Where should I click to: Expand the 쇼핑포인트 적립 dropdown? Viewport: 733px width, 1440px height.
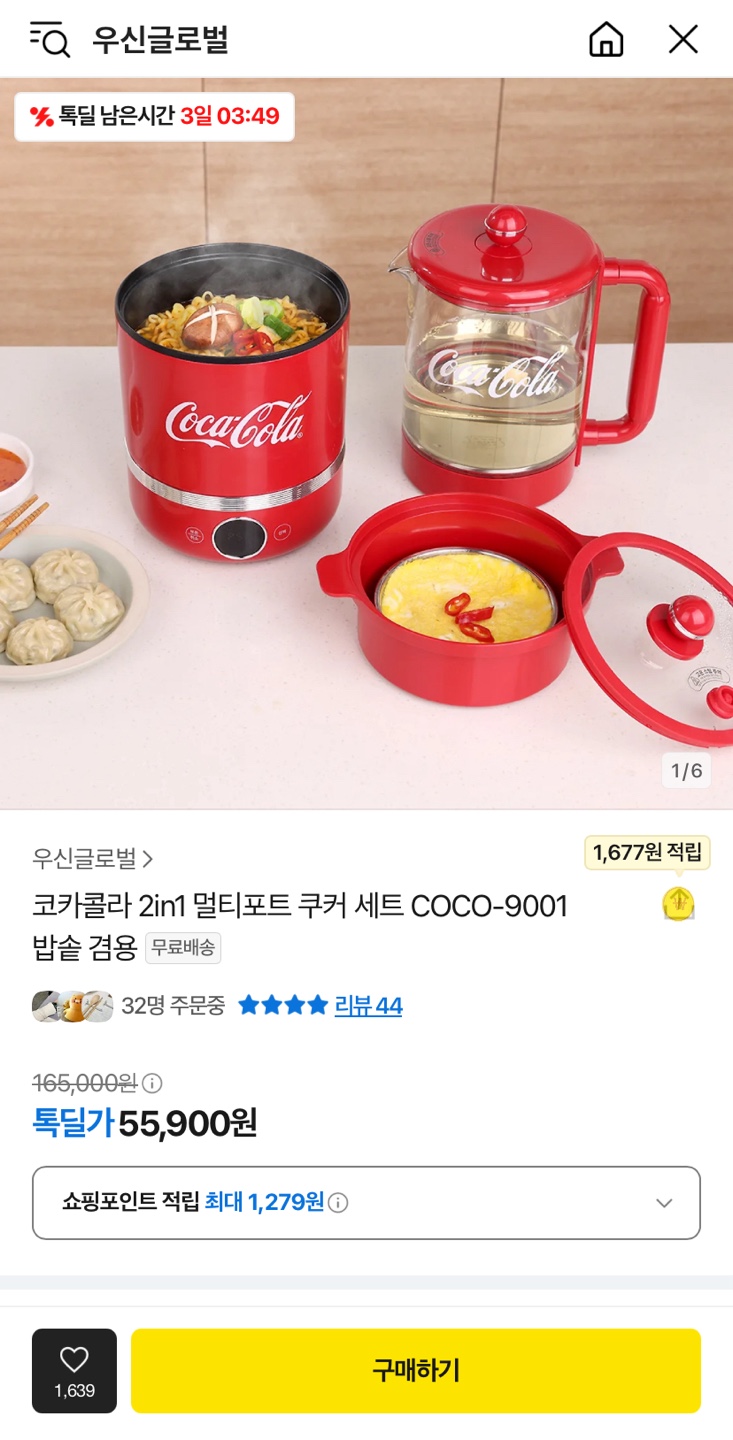(664, 1203)
